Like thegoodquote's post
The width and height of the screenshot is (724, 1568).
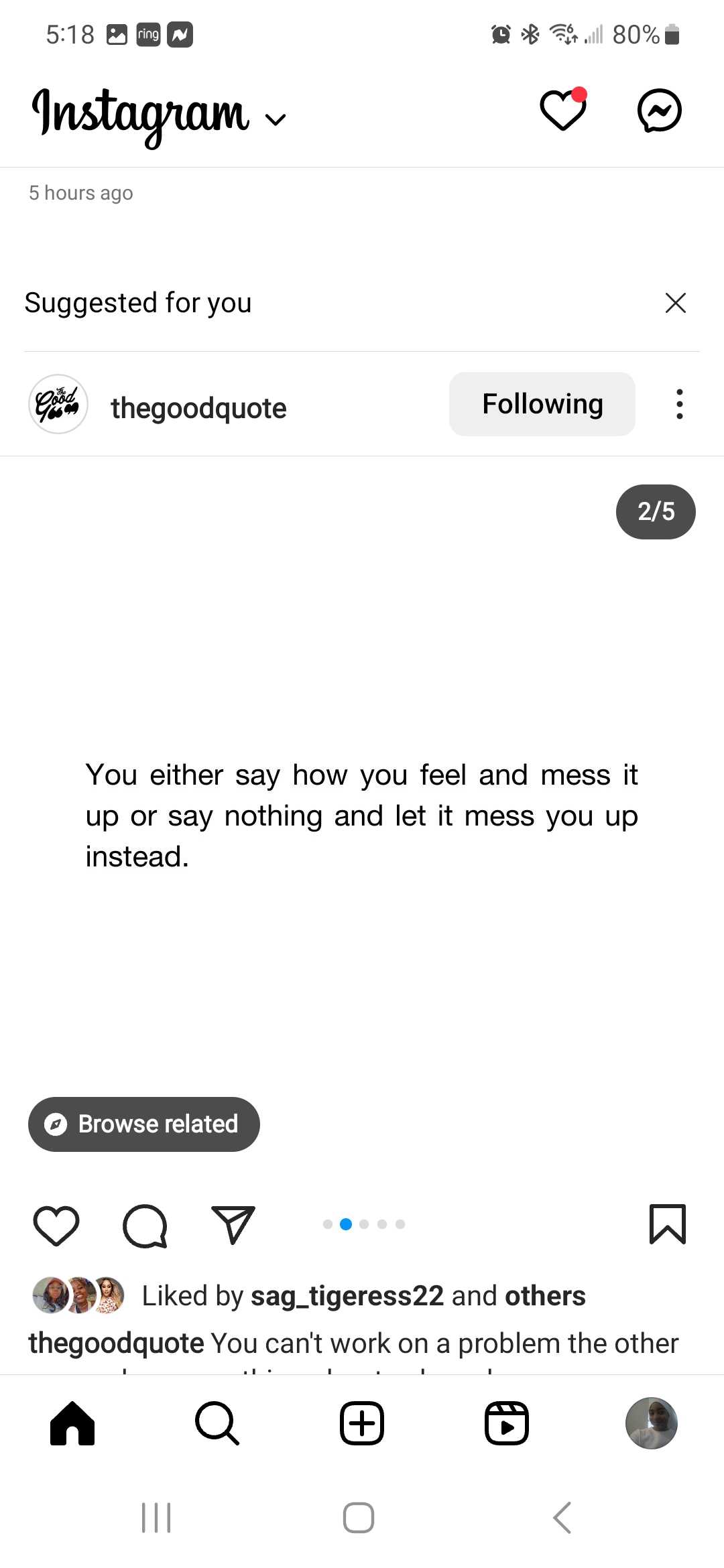[x=56, y=1225]
